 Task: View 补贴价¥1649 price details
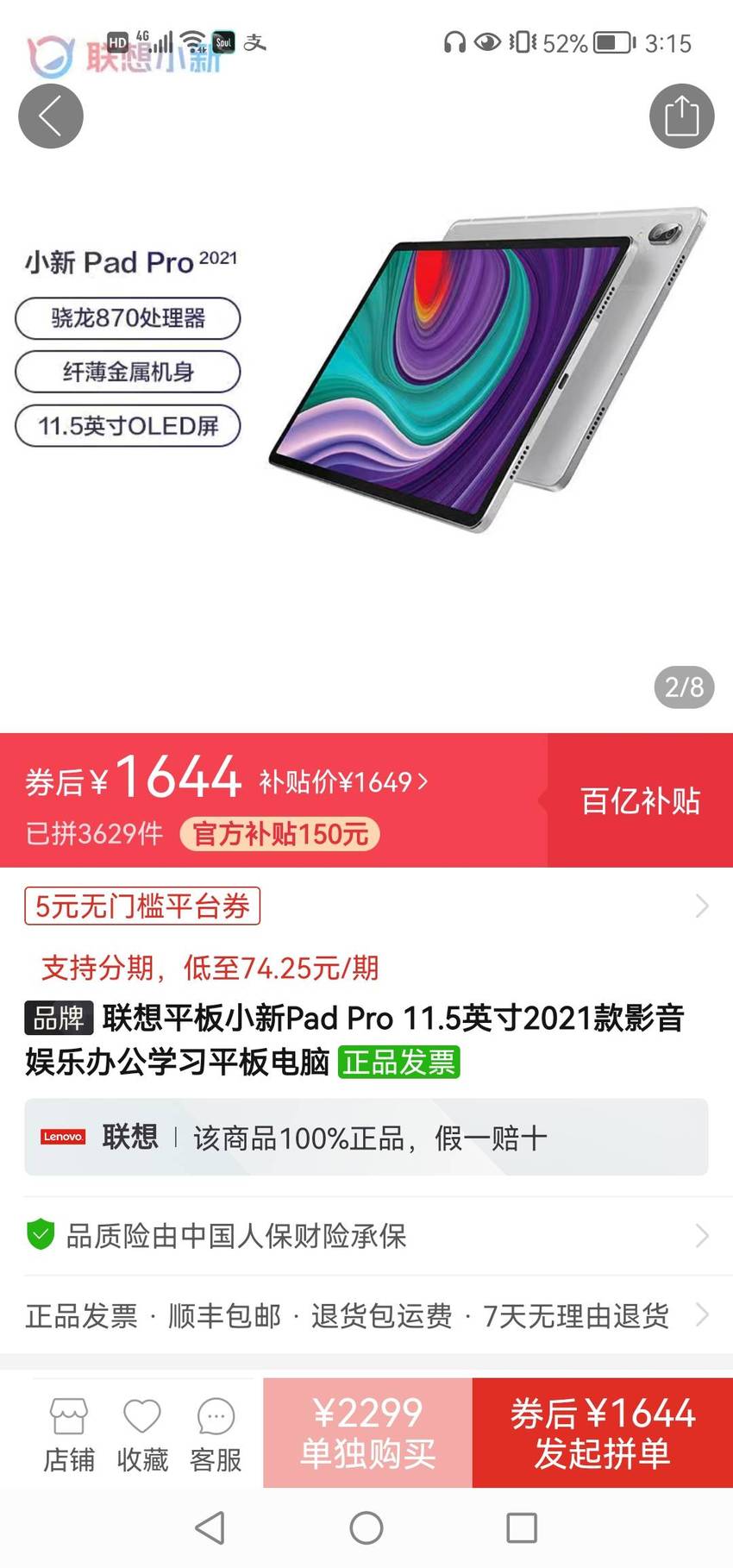tap(343, 781)
